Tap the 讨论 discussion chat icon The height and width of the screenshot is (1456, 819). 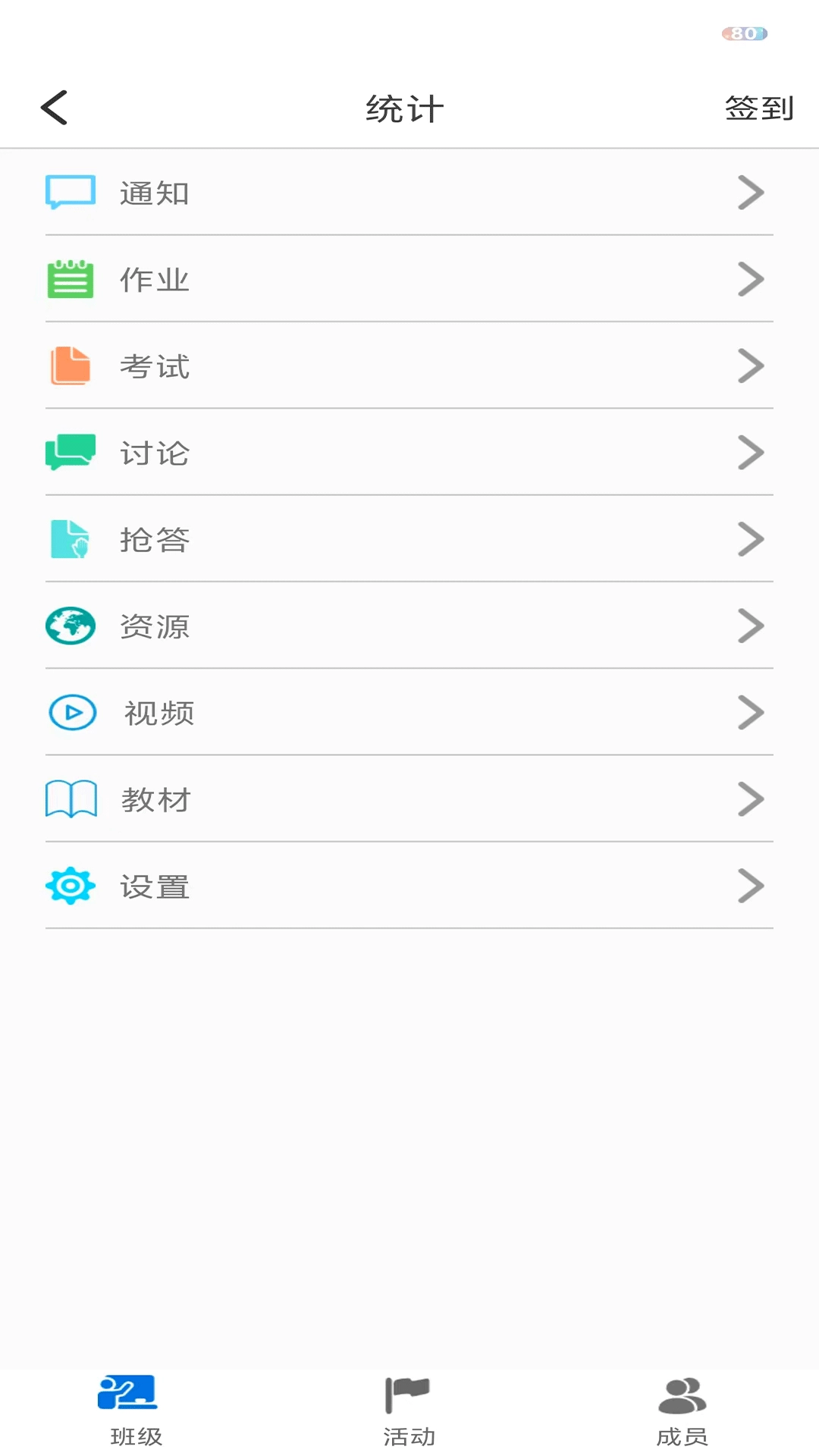pos(71,453)
